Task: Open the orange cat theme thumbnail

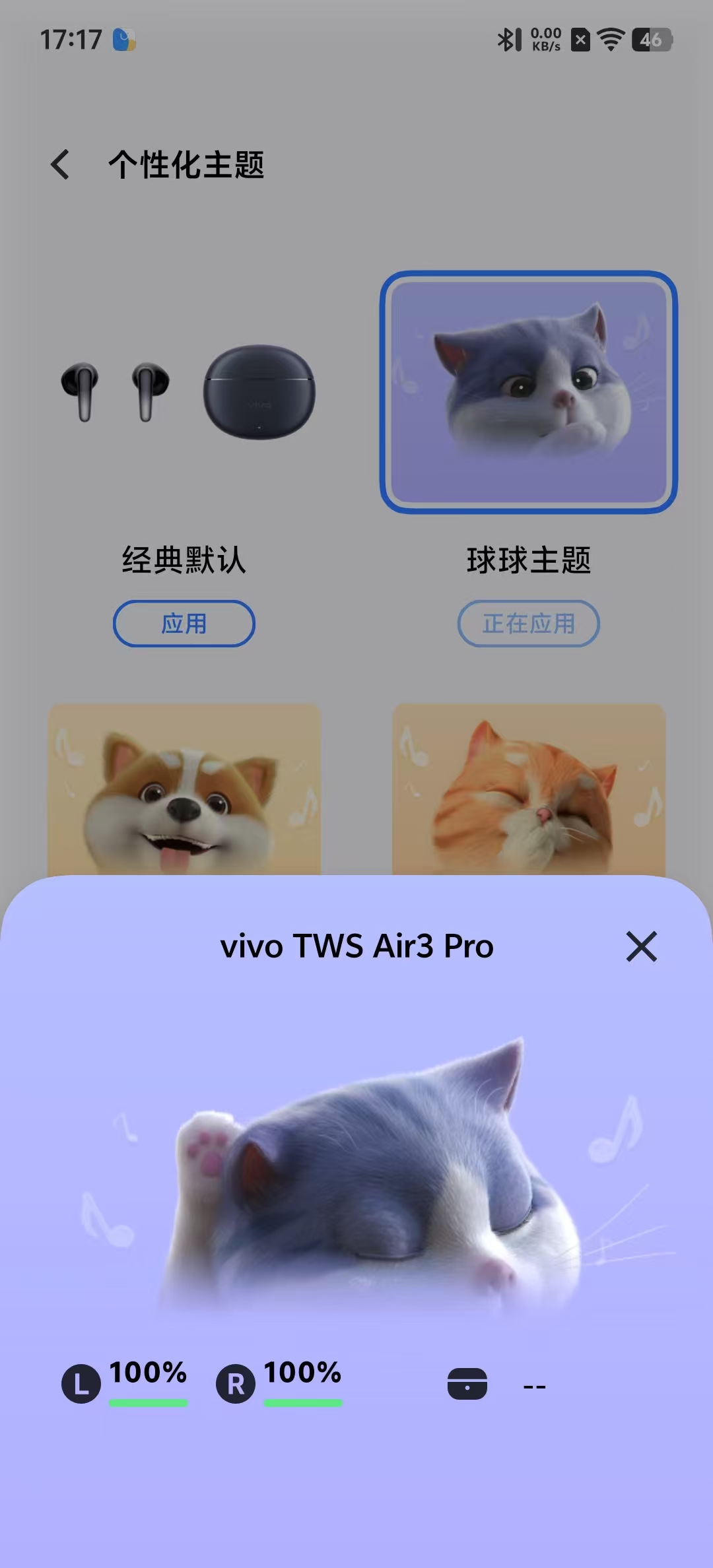Action: pos(529,789)
